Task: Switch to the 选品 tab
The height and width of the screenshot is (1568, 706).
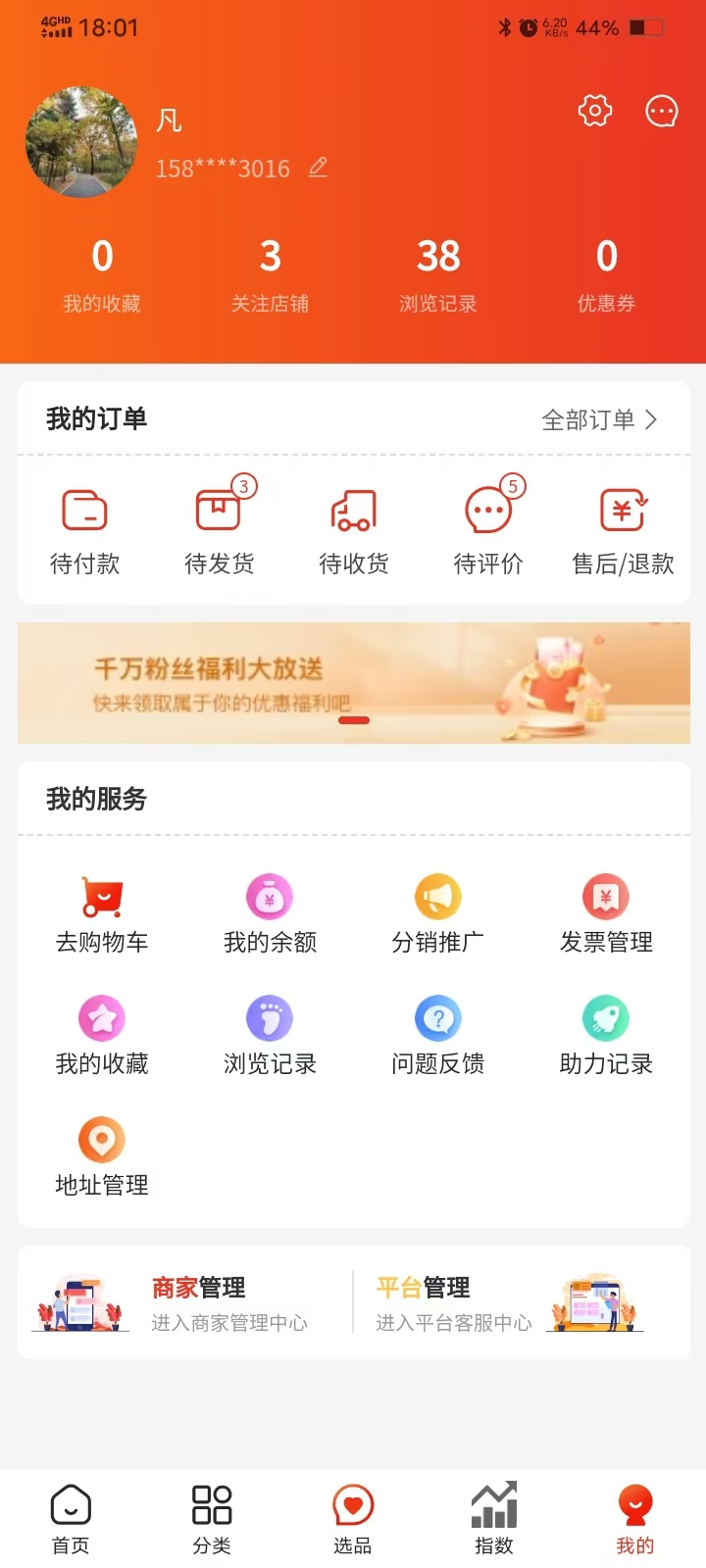Action: 353,1514
